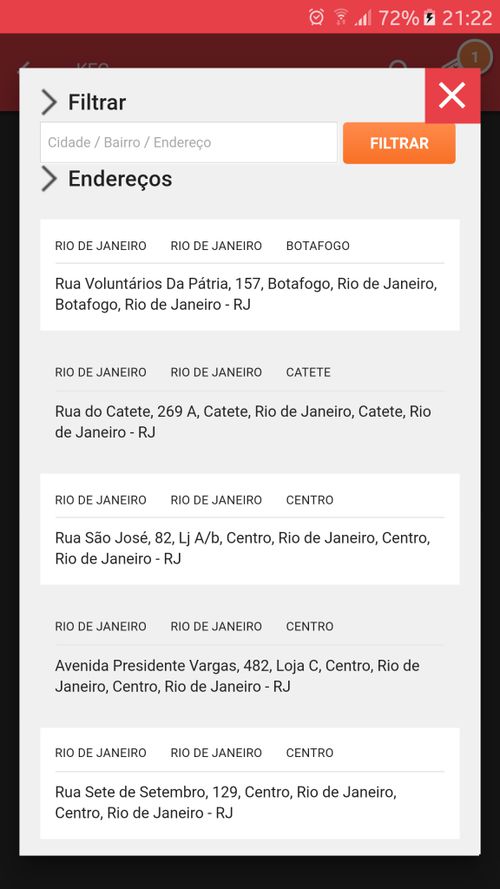Select the Avenida Presidente Vargas address
This screenshot has width=500, height=889.
[x=249, y=656]
